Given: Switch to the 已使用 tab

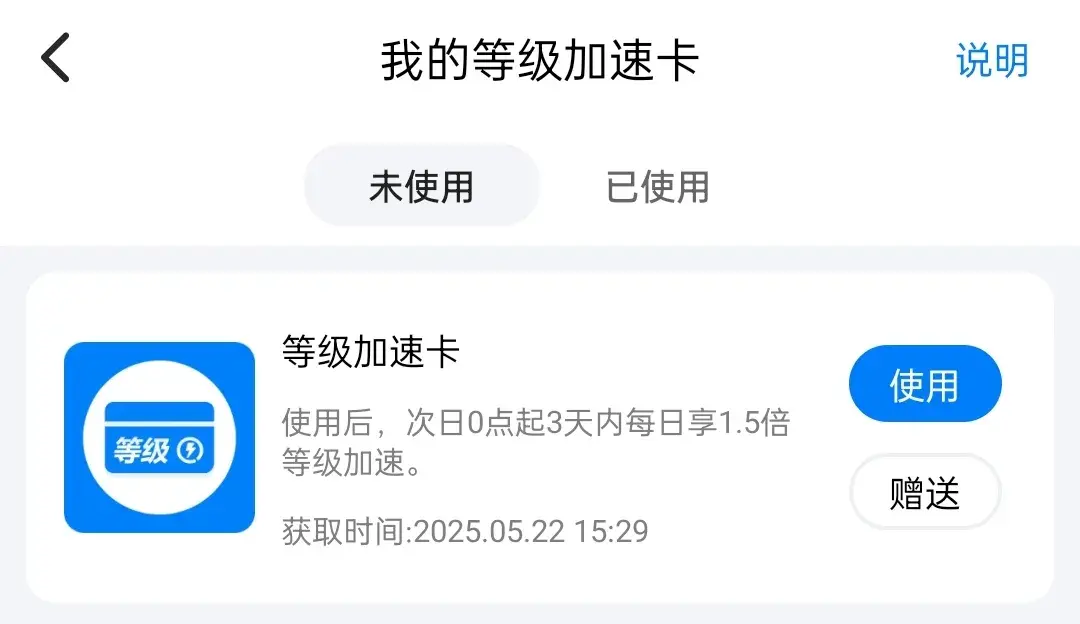Looking at the screenshot, I should (657, 186).
